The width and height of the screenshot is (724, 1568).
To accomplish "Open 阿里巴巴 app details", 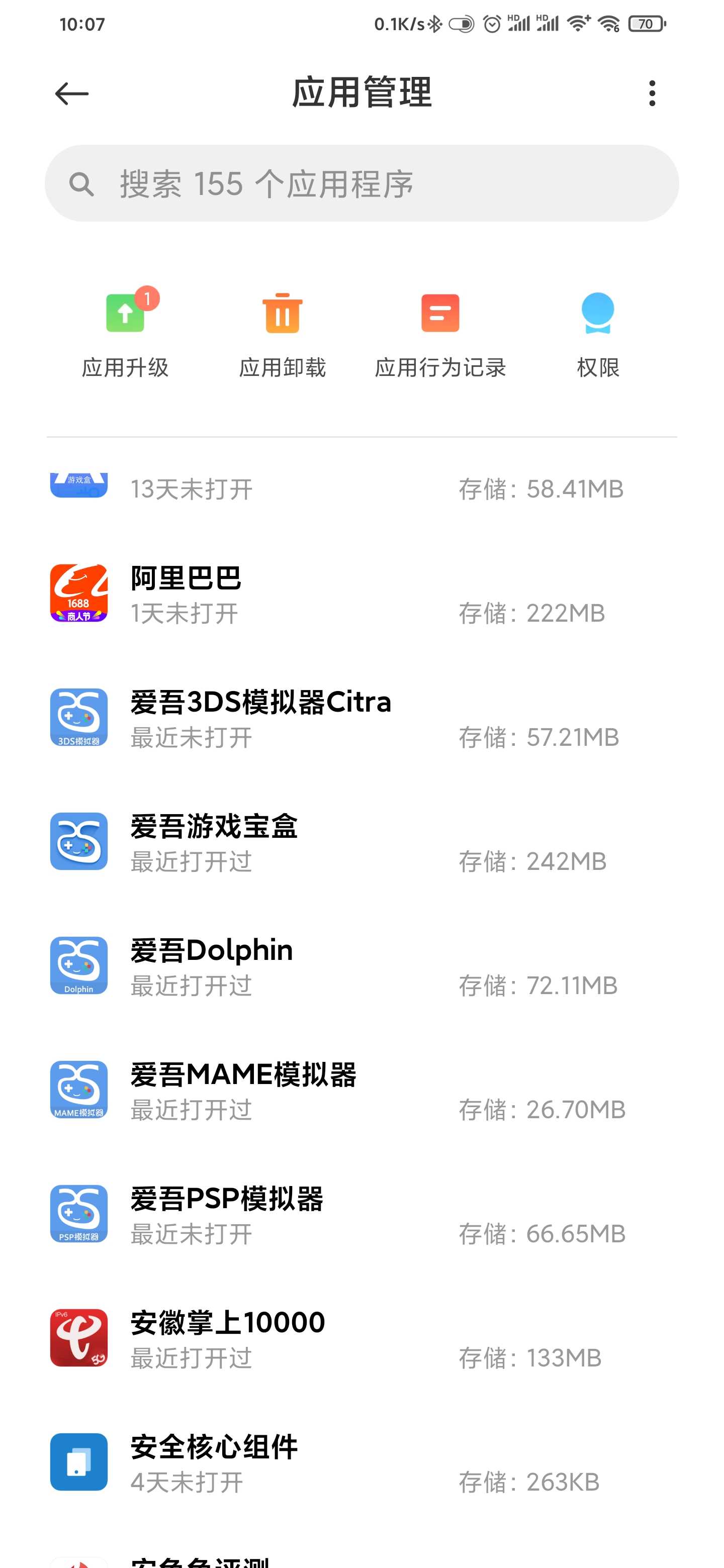I will click(361, 594).
